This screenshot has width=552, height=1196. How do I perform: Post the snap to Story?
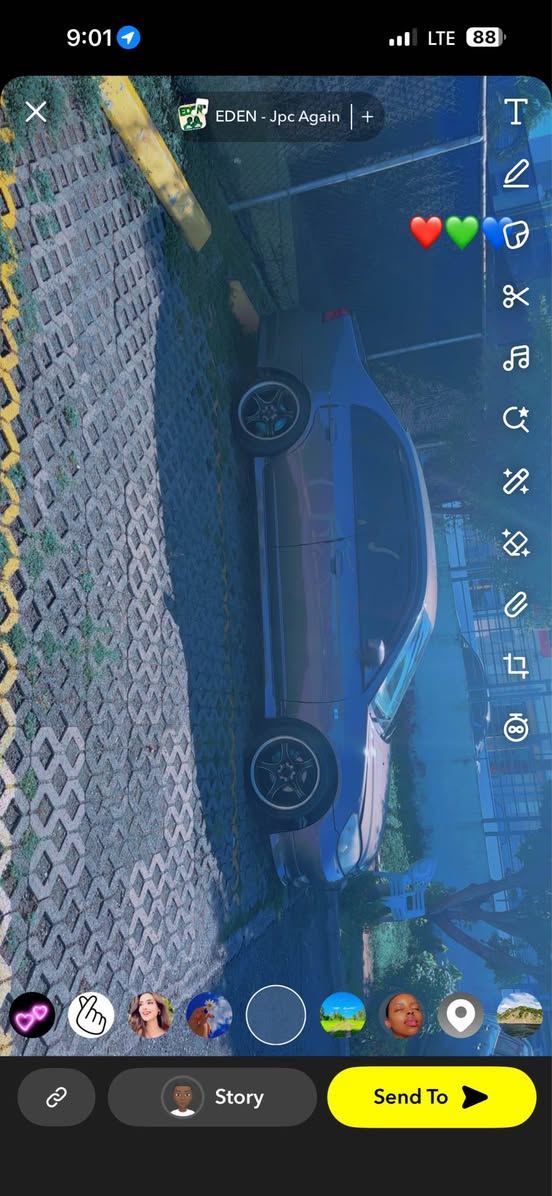[x=212, y=1097]
